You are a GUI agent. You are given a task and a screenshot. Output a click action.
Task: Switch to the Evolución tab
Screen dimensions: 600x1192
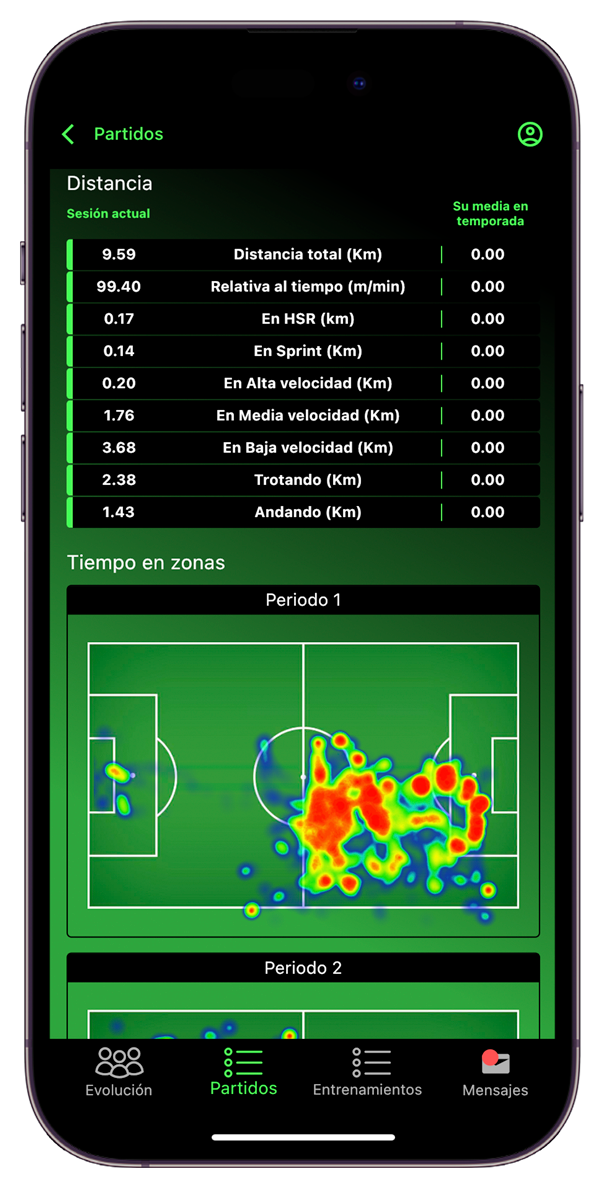[x=119, y=1072]
